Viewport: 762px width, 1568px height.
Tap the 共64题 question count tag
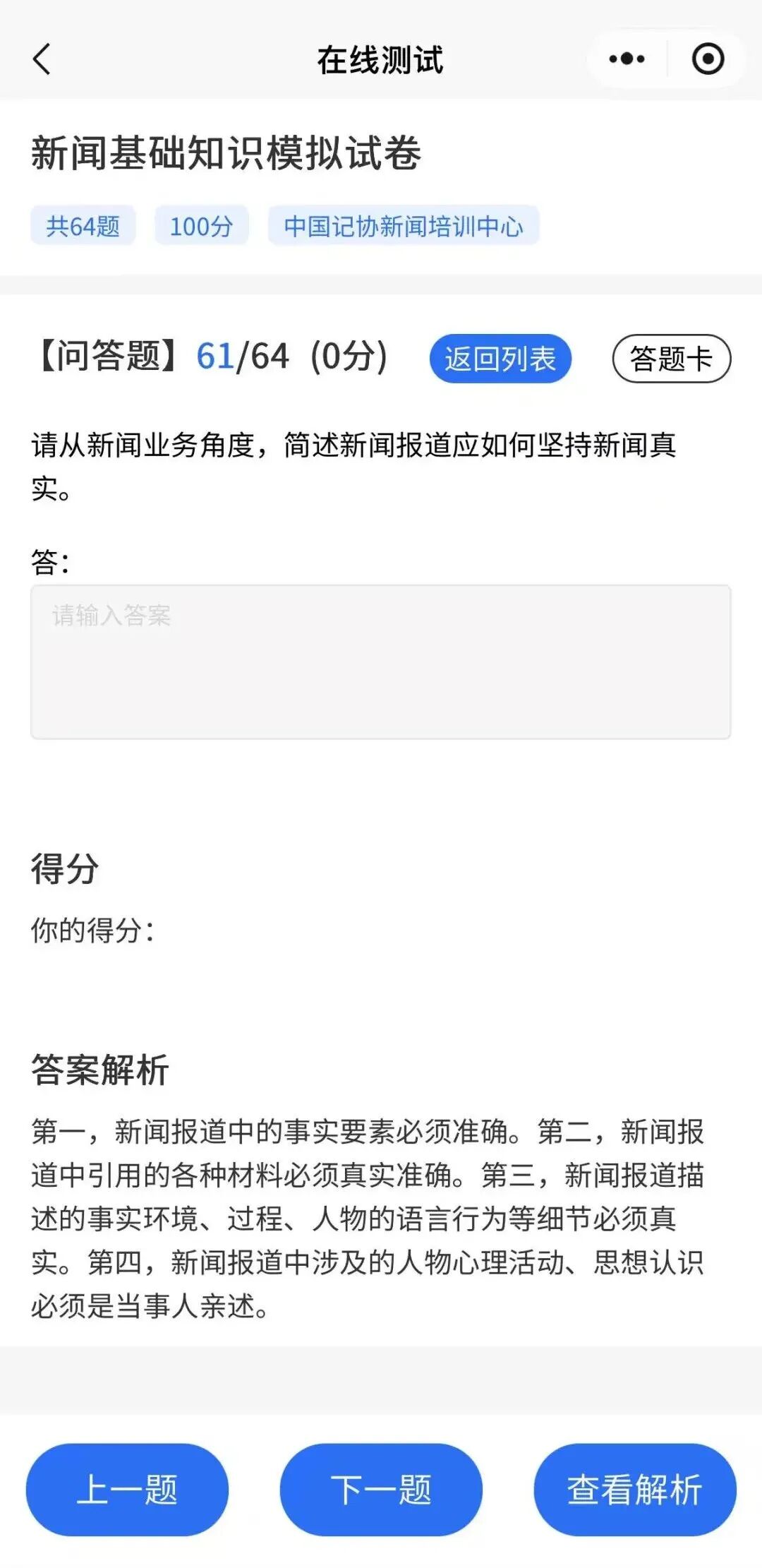coord(83,225)
